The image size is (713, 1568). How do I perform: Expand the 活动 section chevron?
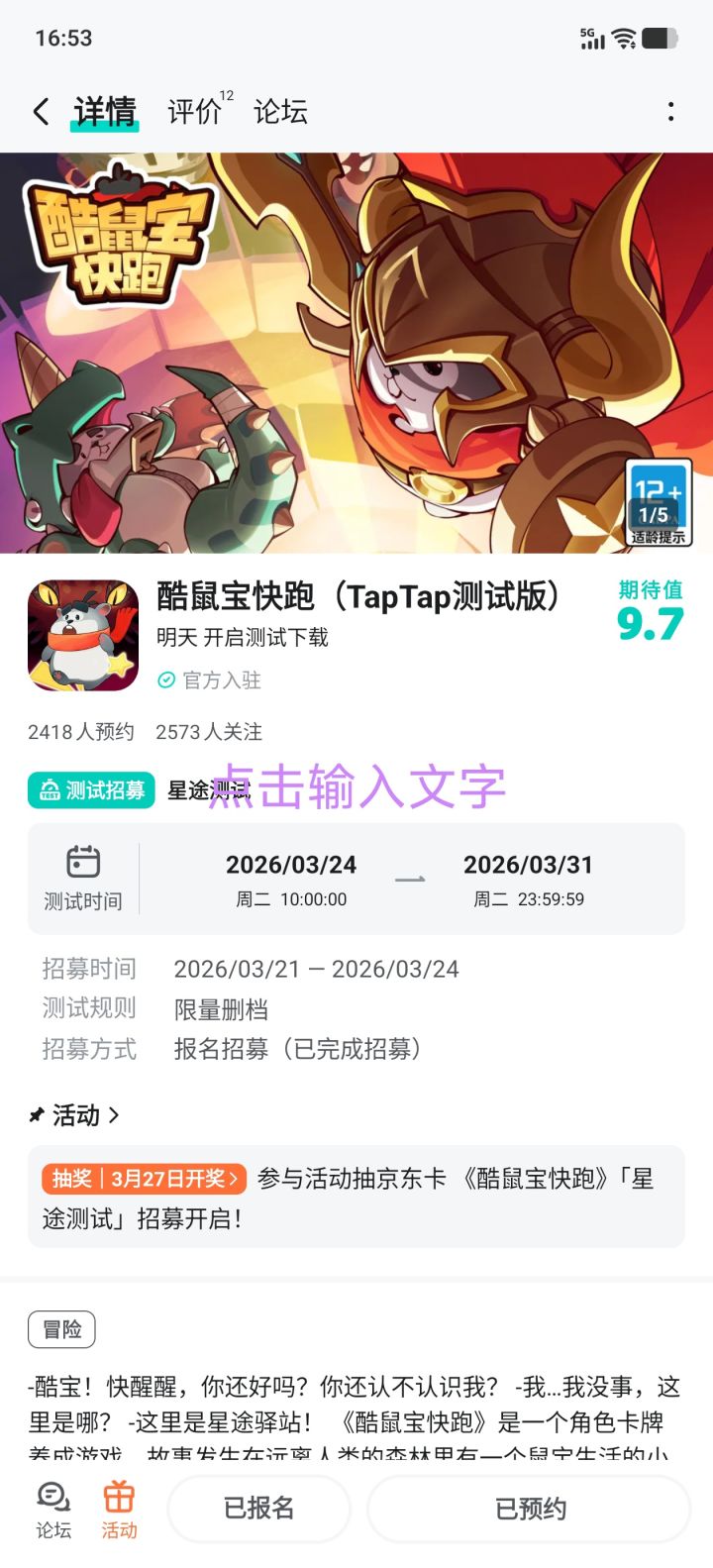click(x=114, y=1114)
